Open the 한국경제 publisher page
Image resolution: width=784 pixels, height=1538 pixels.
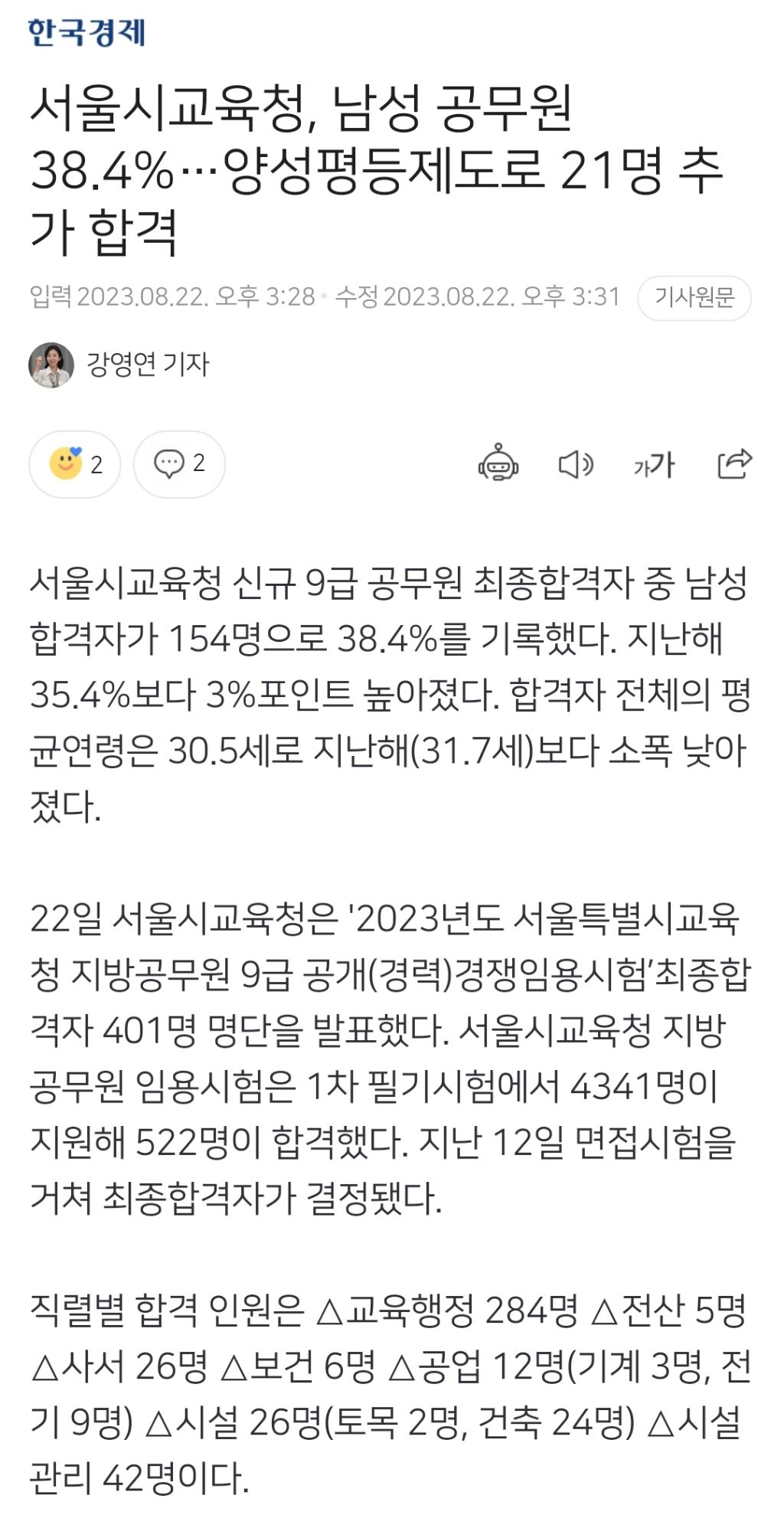(x=87, y=32)
